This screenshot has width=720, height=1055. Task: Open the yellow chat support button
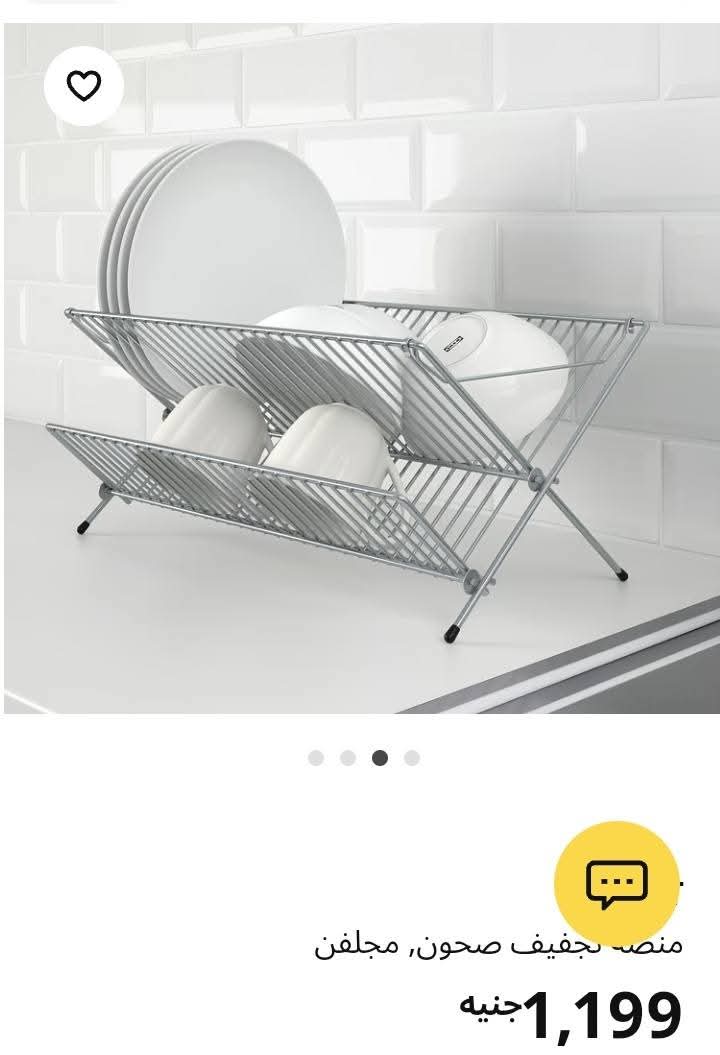pos(617,882)
